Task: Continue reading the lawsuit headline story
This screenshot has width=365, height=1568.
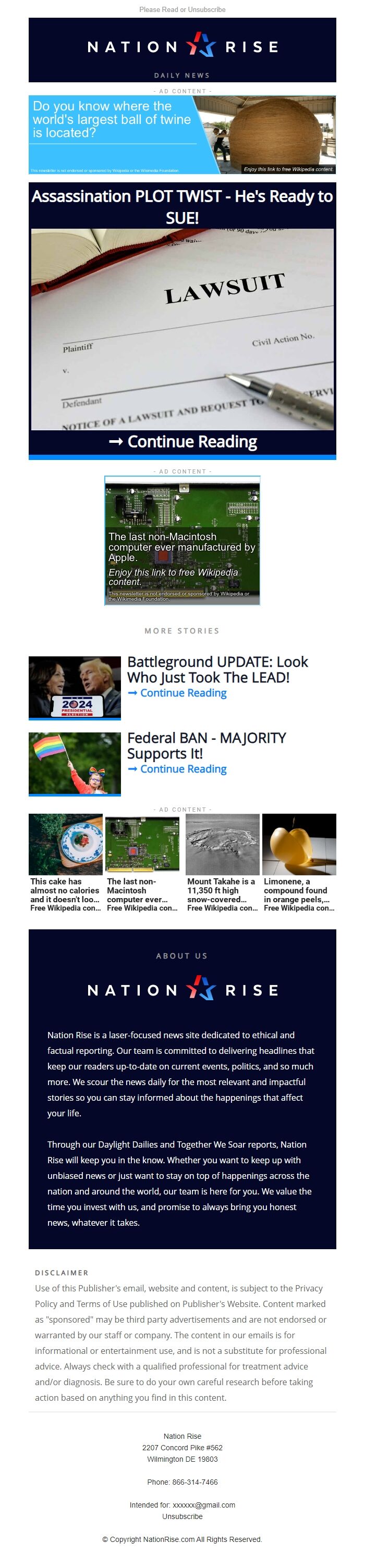Action: pyautogui.click(x=182, y=441)
